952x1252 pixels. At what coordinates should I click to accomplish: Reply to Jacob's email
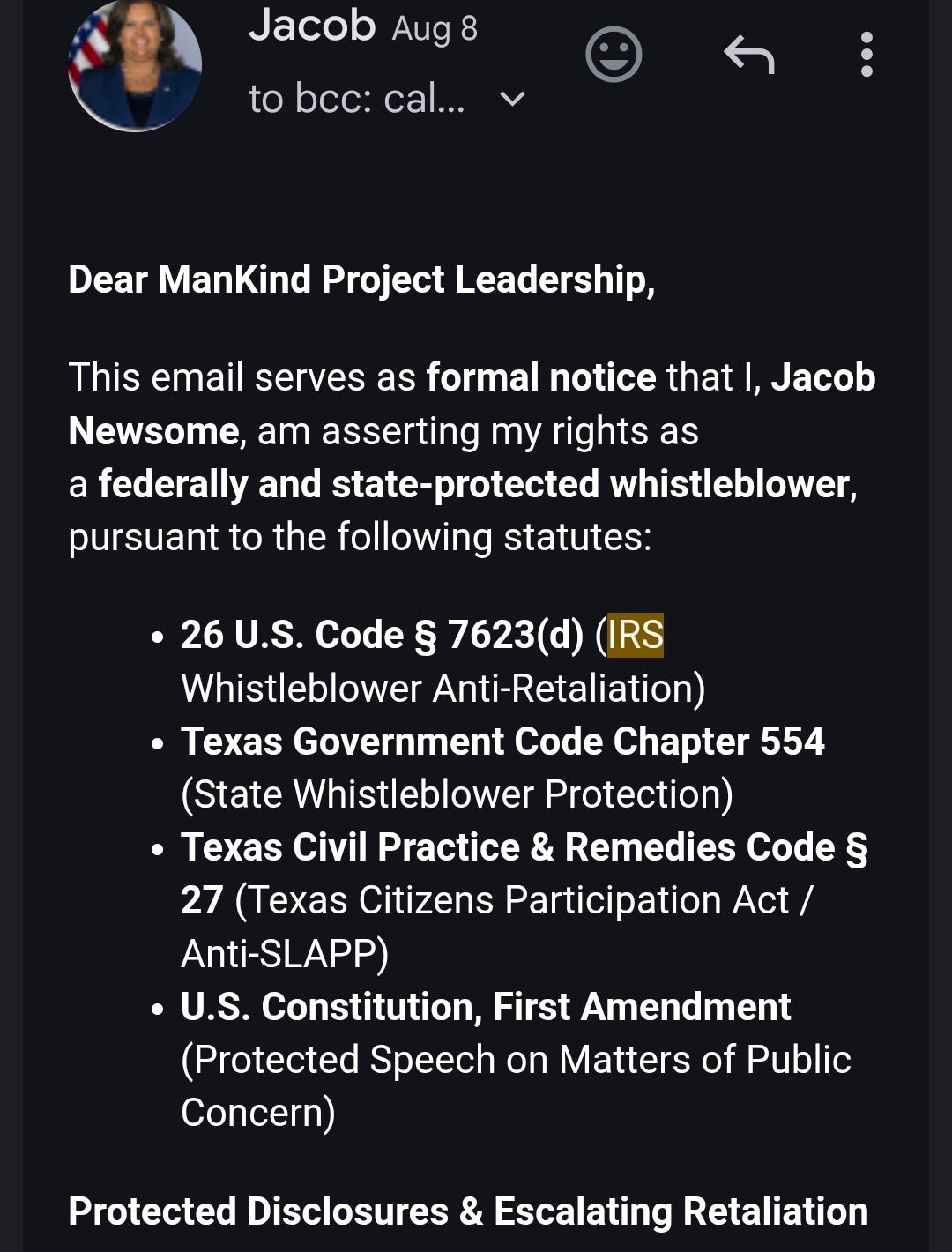pyautogui.click(x=748, y=56)
